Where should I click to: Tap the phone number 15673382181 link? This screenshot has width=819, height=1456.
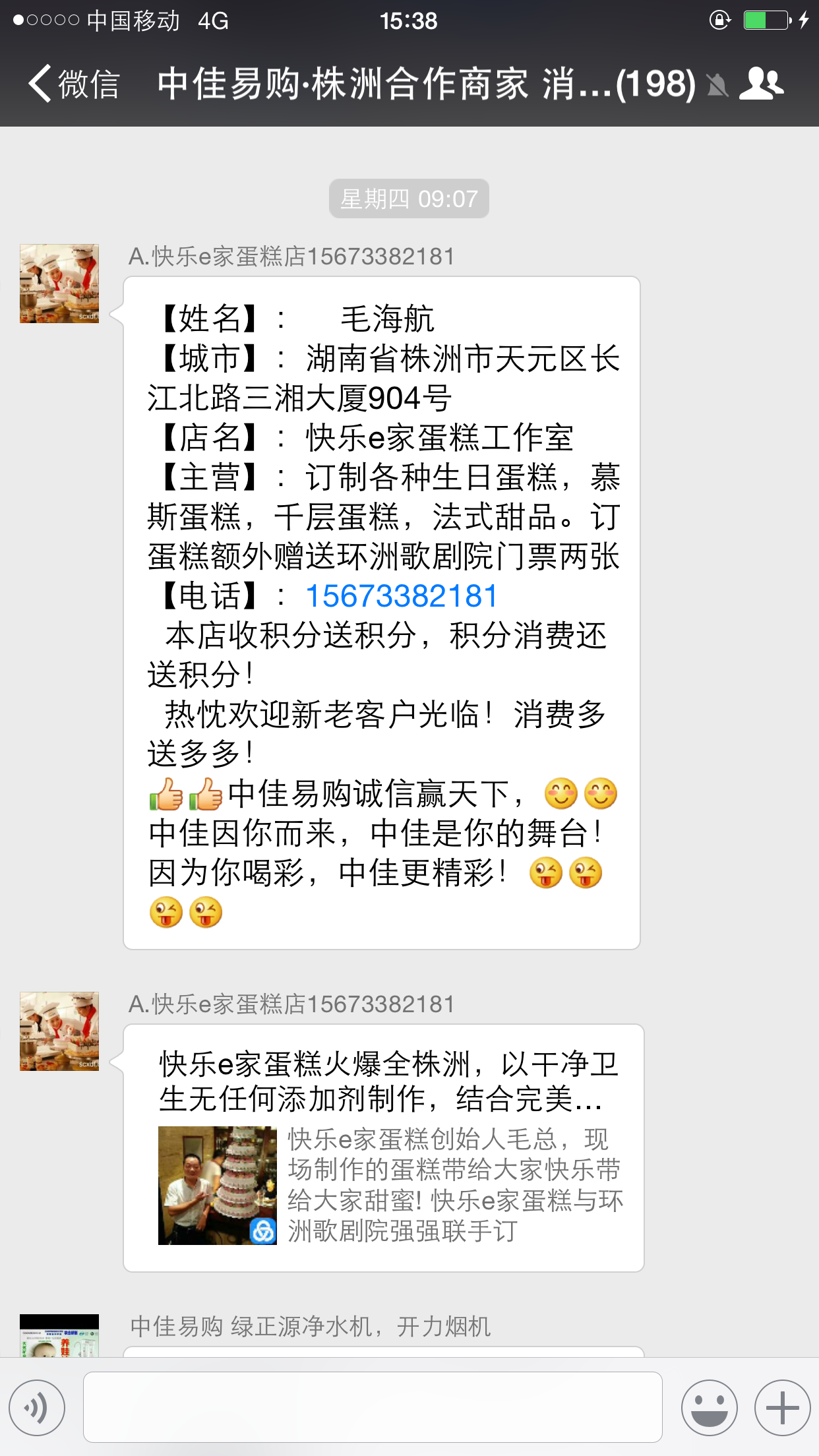point(402,596)
